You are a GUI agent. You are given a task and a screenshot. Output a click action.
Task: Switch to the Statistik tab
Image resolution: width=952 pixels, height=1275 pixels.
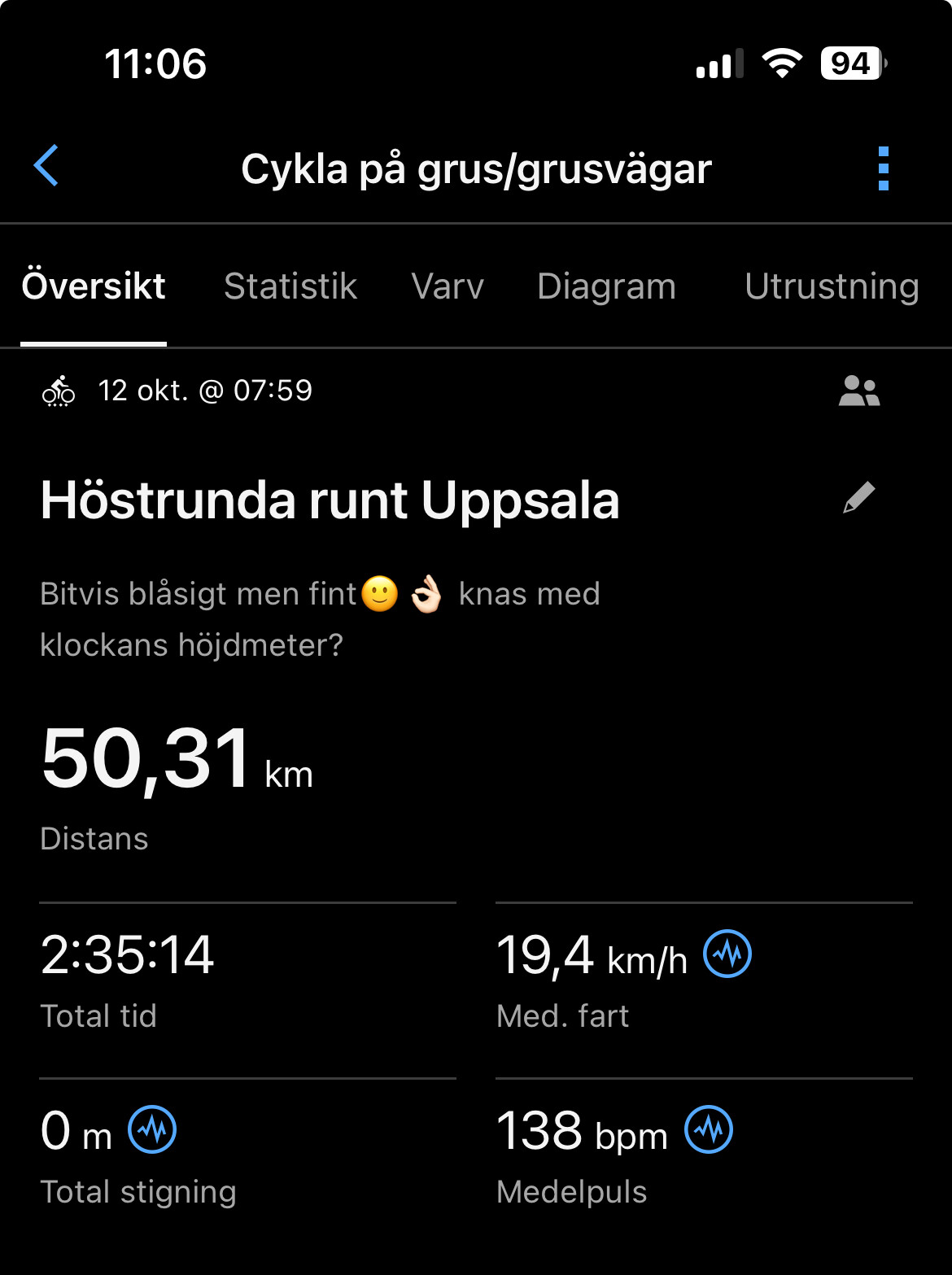pos(290,286)
